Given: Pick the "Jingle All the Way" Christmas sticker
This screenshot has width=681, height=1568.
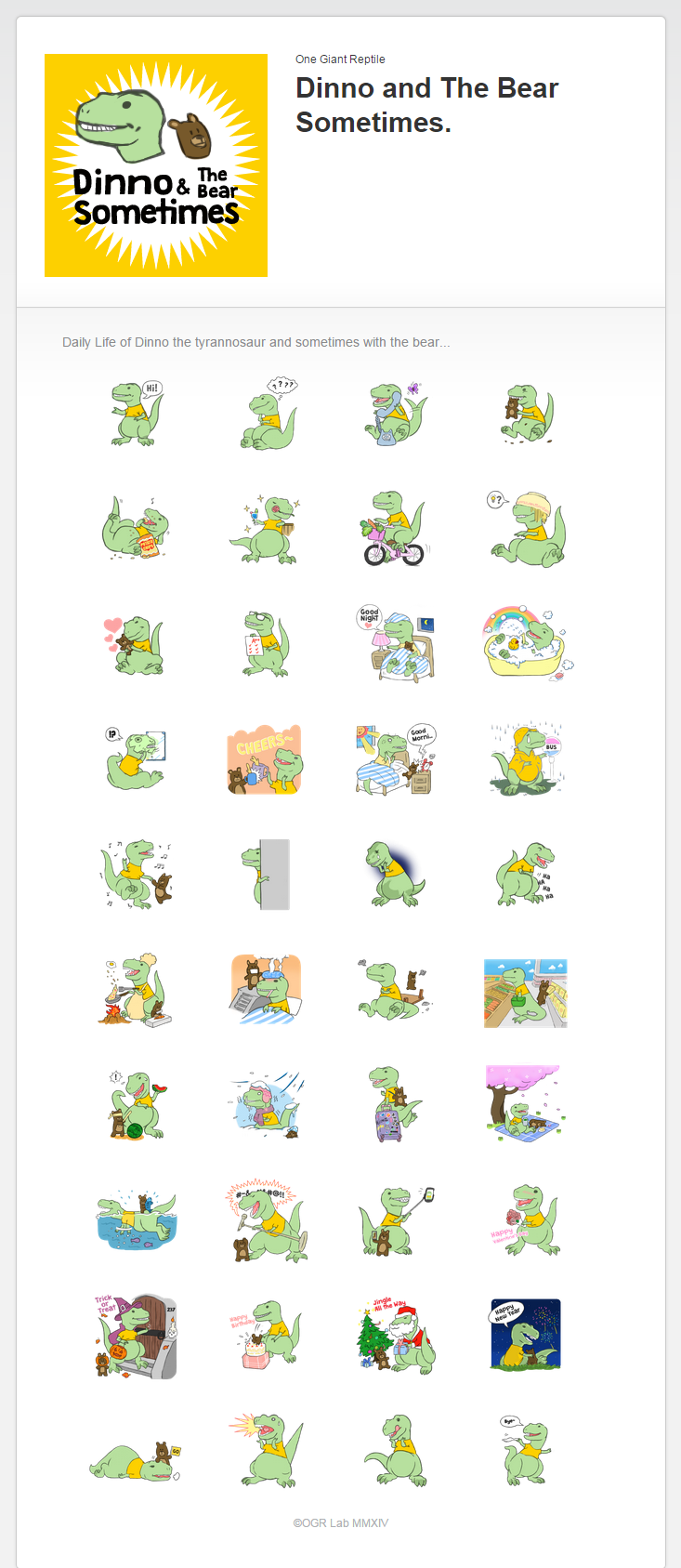Looking at the screenshot, I should pyautogui.click(x=396, y=1336).
